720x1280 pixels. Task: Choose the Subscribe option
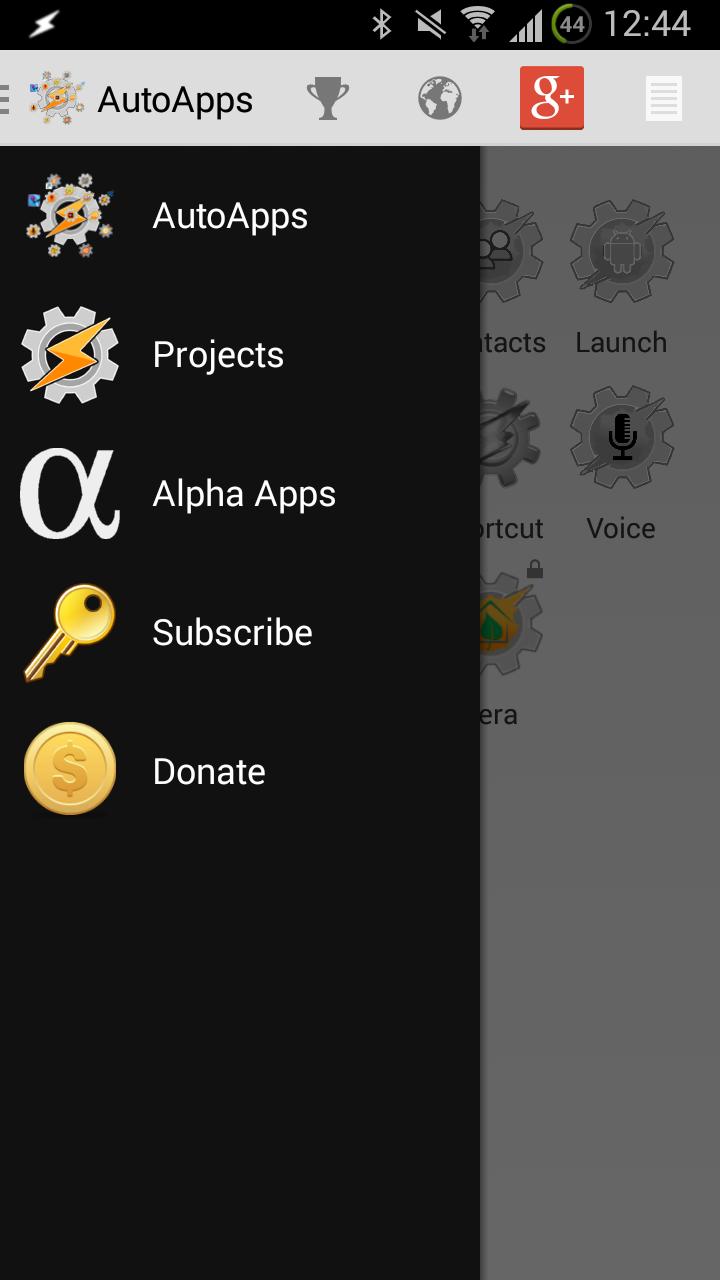coord(232,633)
